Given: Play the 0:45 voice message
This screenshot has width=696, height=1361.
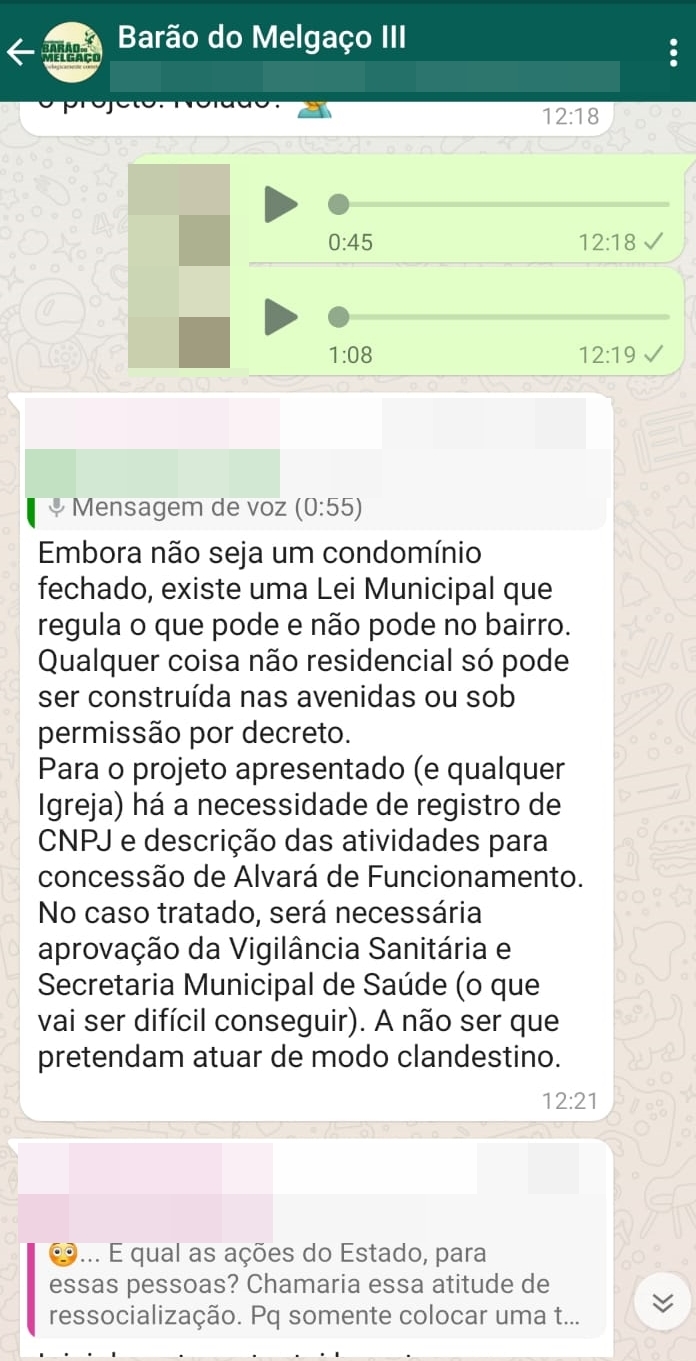Looking at the screenshot, I should point(281,205).
